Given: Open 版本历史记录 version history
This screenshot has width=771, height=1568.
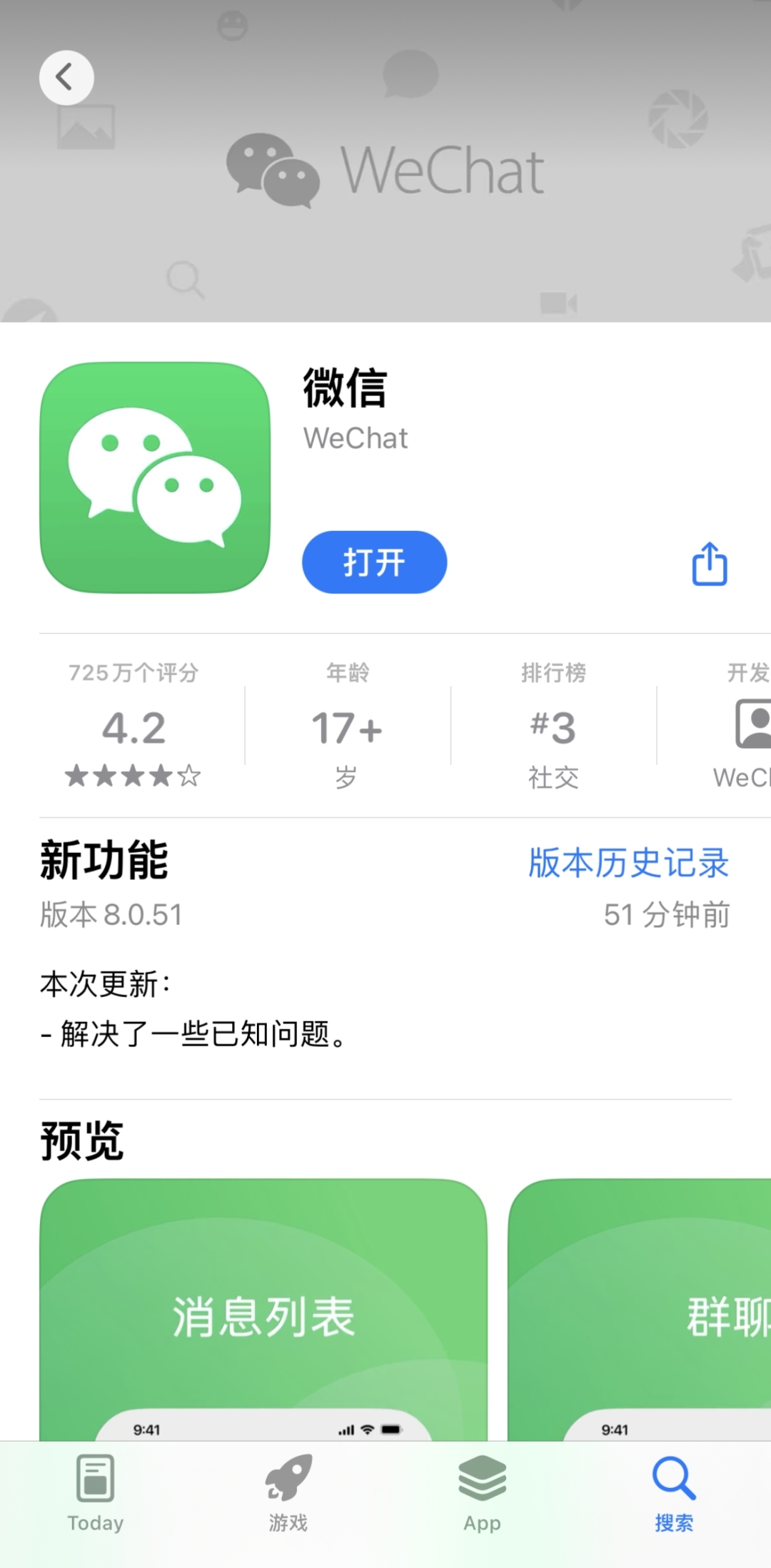Looking at the screenshot, I should pyautogui.click(x=628, y=862).
